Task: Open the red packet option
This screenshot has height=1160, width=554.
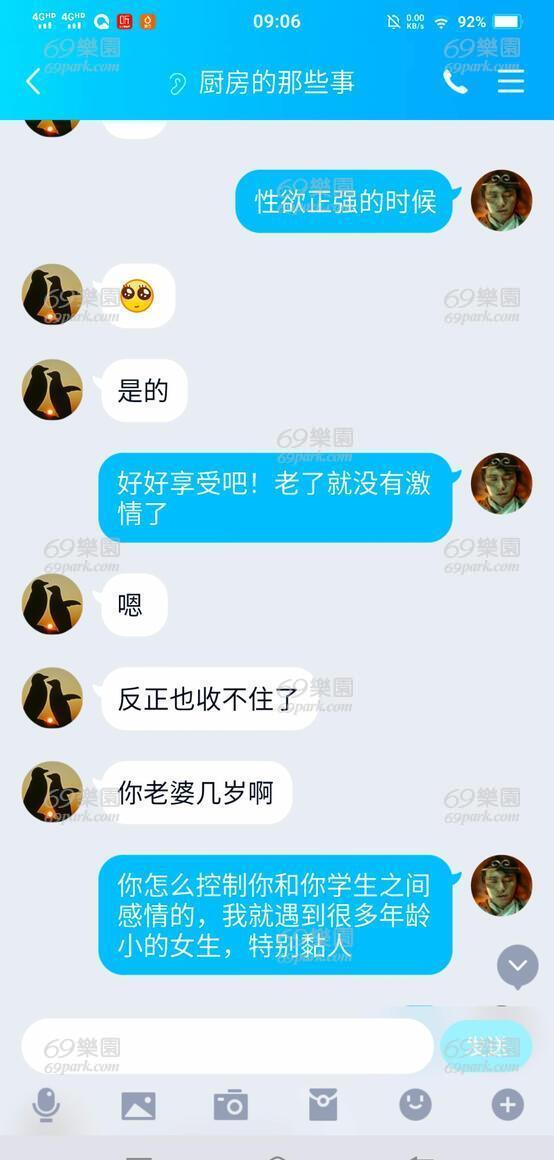Action: 323,1105
